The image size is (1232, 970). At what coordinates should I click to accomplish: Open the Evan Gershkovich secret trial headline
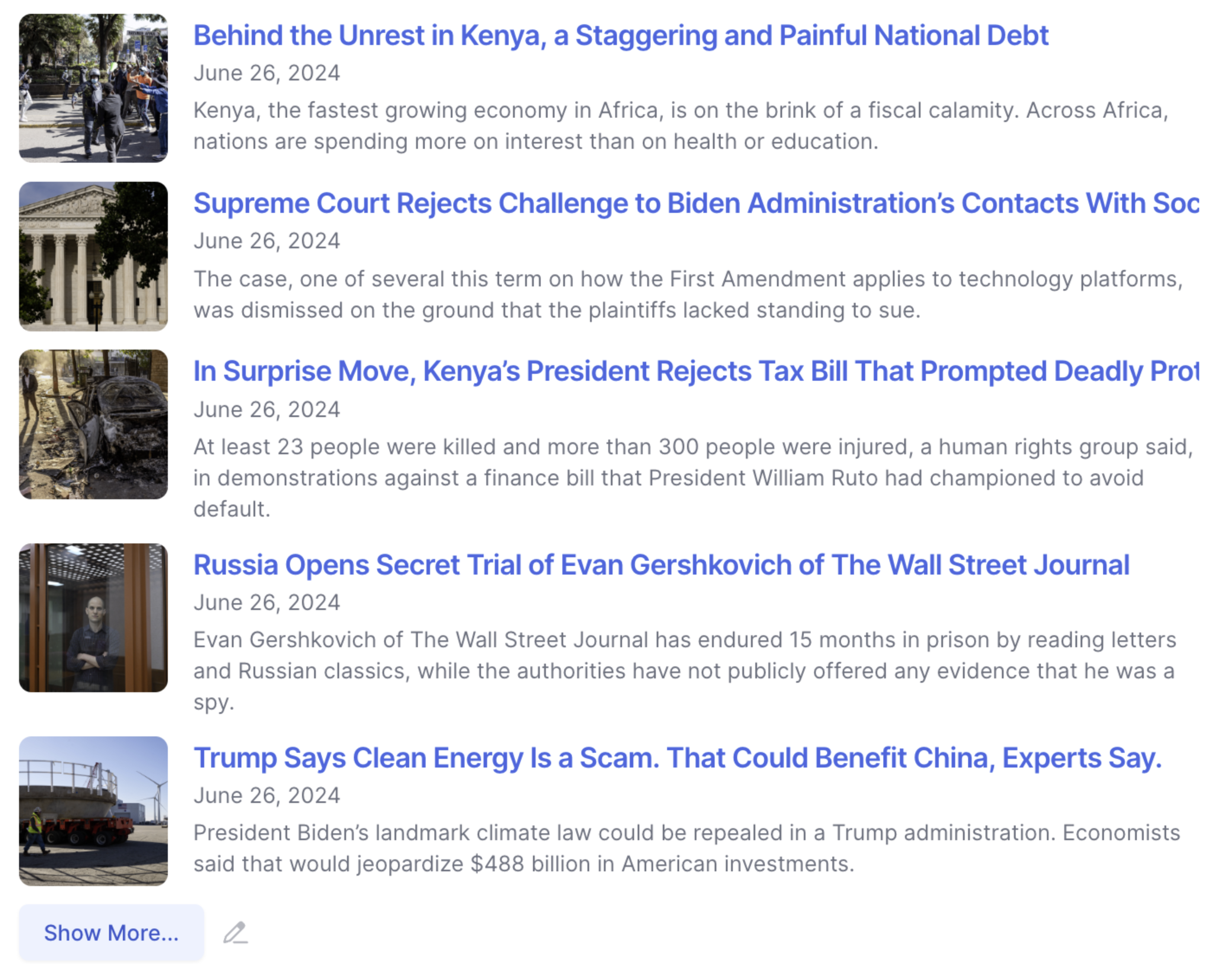pos(661,565)
